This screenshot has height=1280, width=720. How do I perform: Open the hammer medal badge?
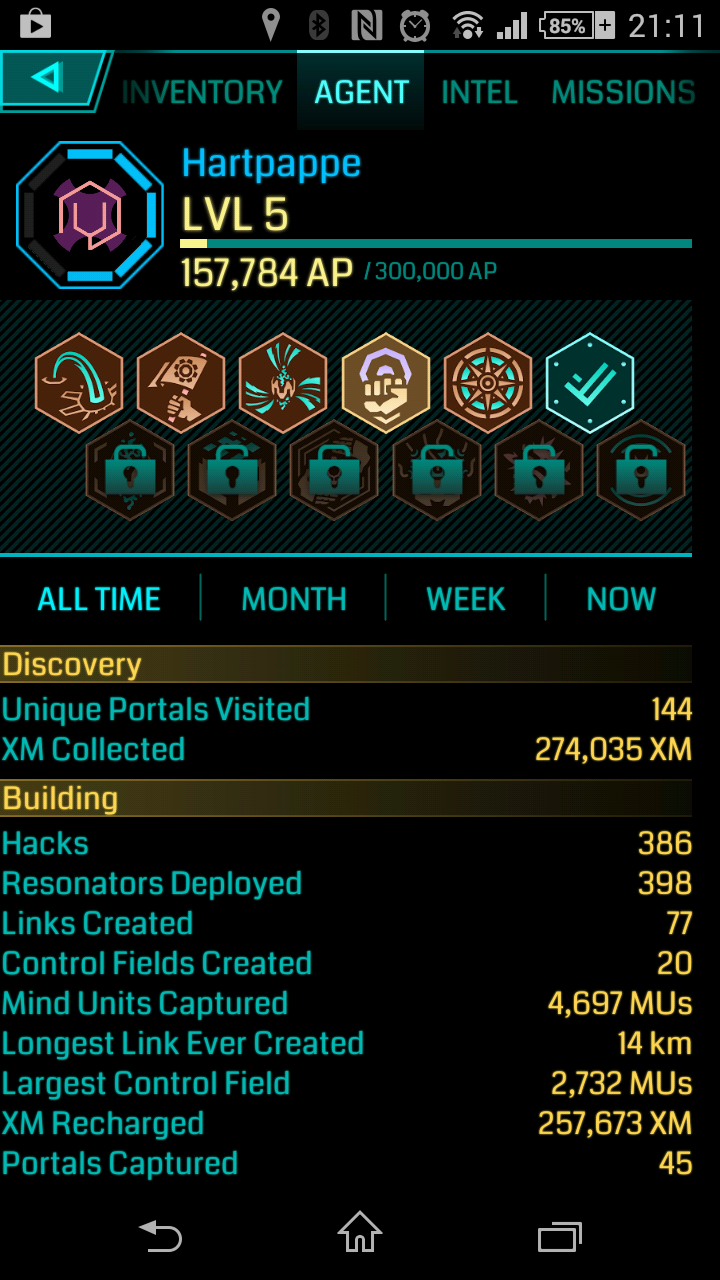(x=181, y=383)
